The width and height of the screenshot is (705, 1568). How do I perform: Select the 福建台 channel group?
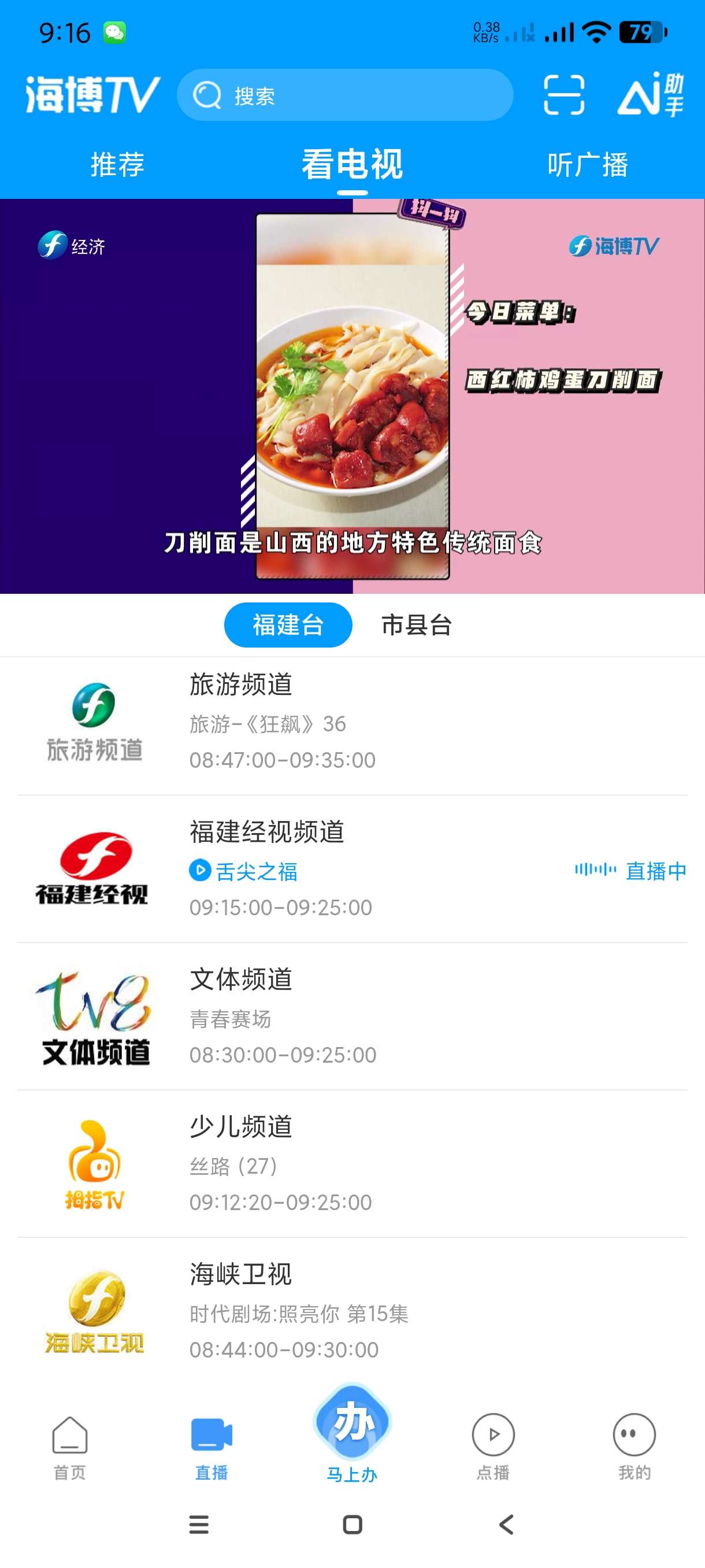pyautogui.click(x=288, y=625)
